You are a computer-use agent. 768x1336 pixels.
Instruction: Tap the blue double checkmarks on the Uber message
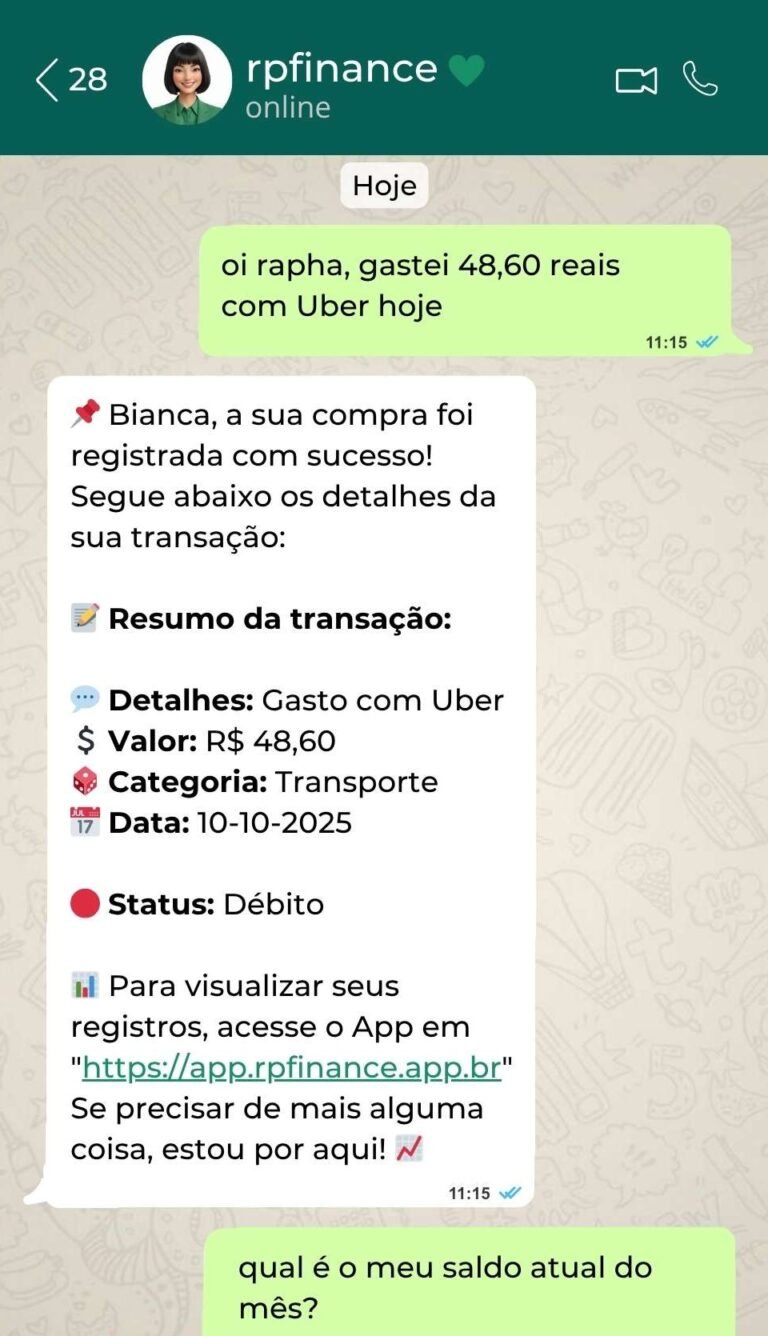point(708,340)
